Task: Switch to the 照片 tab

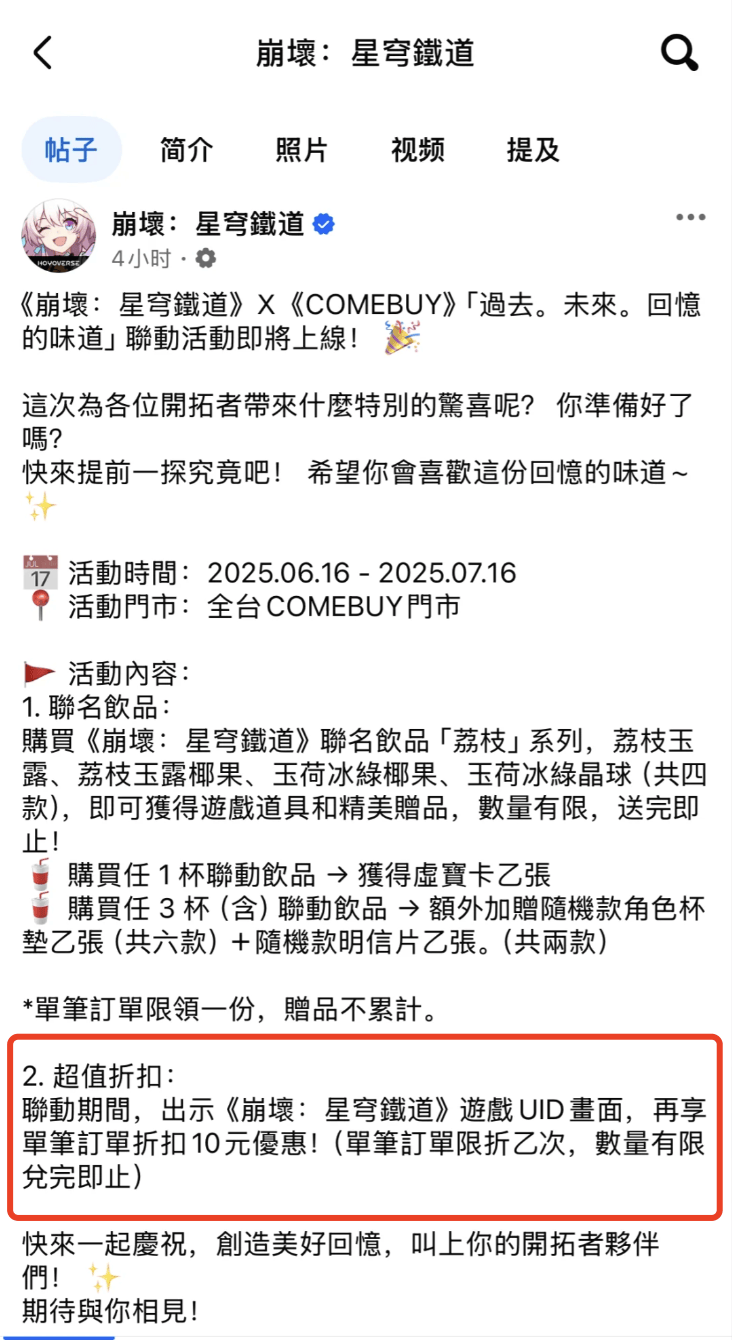Action: point(302,150)
